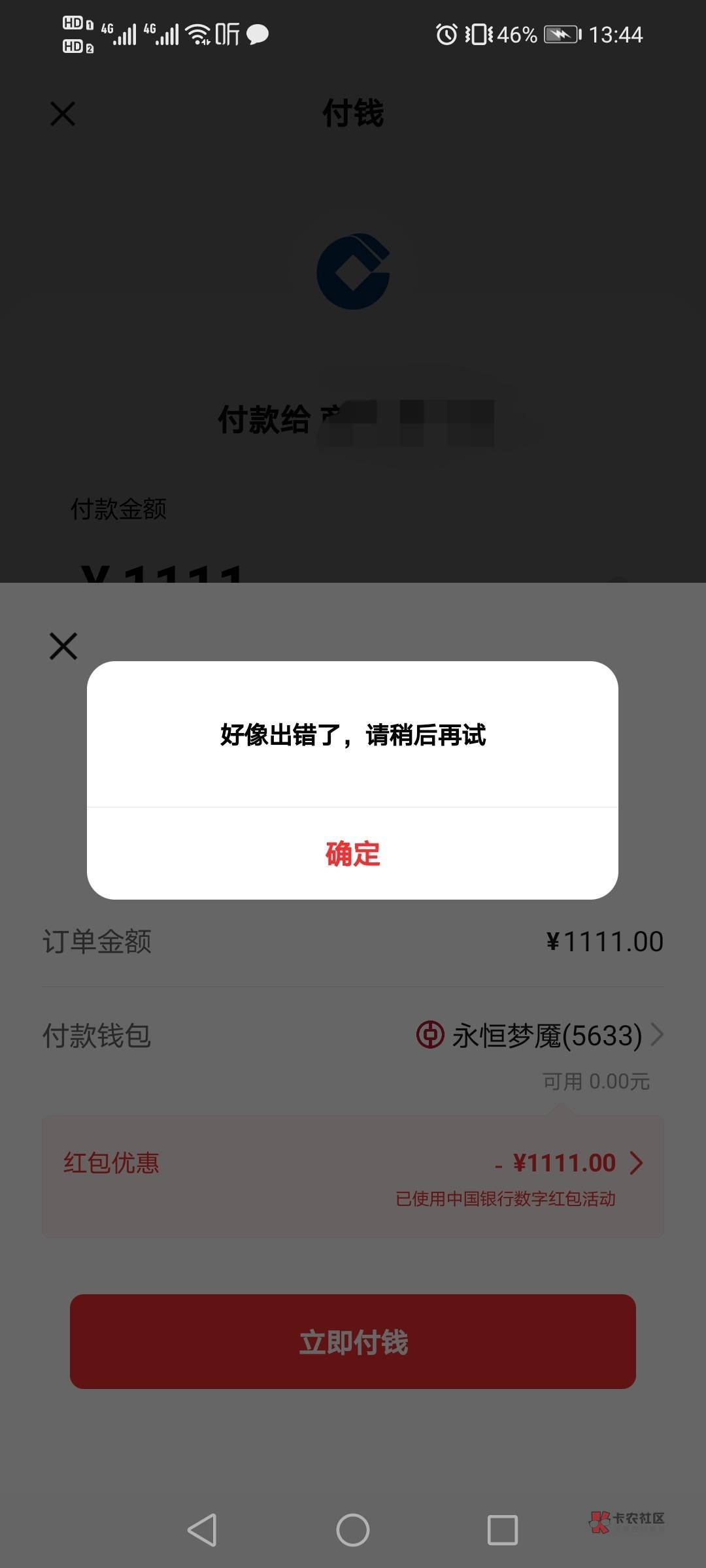This screenshot has height=1568, width=706.
Task: Close the payment sheet with the X
Action: (63, 646)
